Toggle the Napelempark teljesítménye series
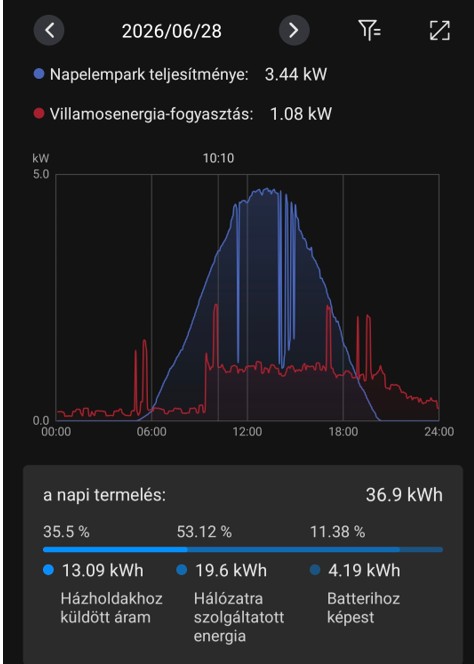The width and height of the screenshot is (474, 664). [x=141, y=75]
